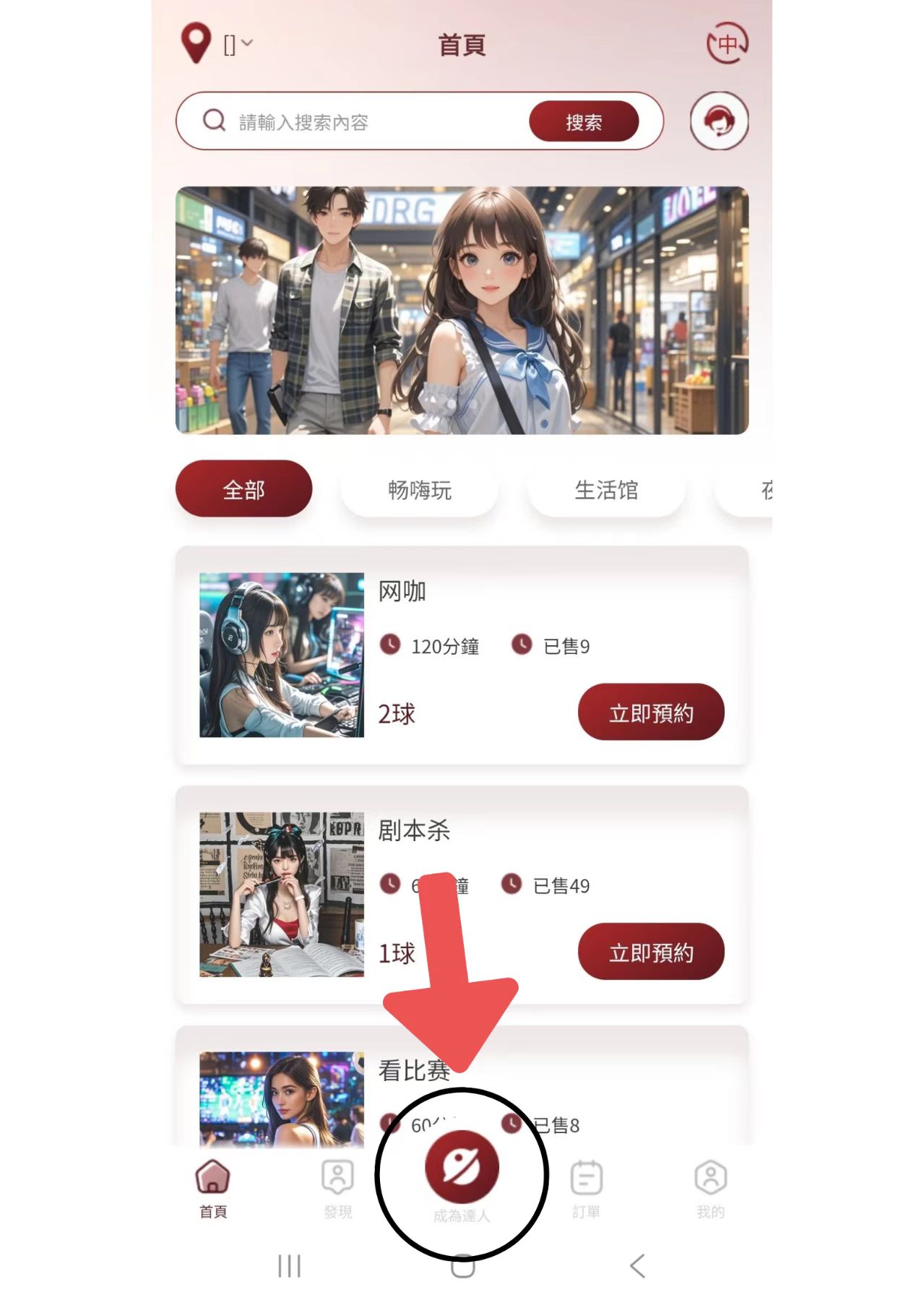The width and height of the screenshot is (924, 1308).
Task: Tap the system back button
Action: pos(636,1265)
